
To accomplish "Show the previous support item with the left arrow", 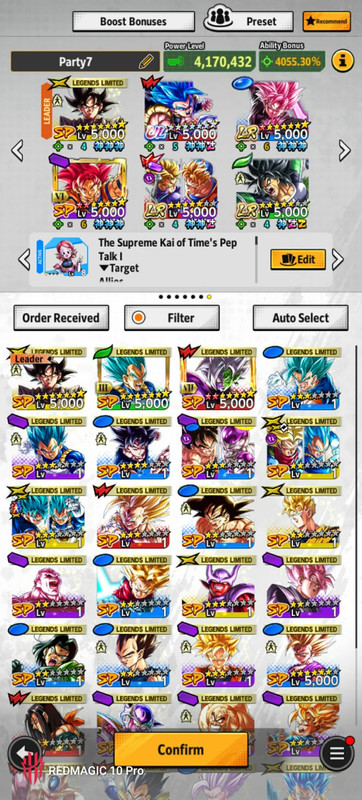I will [24, 260].
